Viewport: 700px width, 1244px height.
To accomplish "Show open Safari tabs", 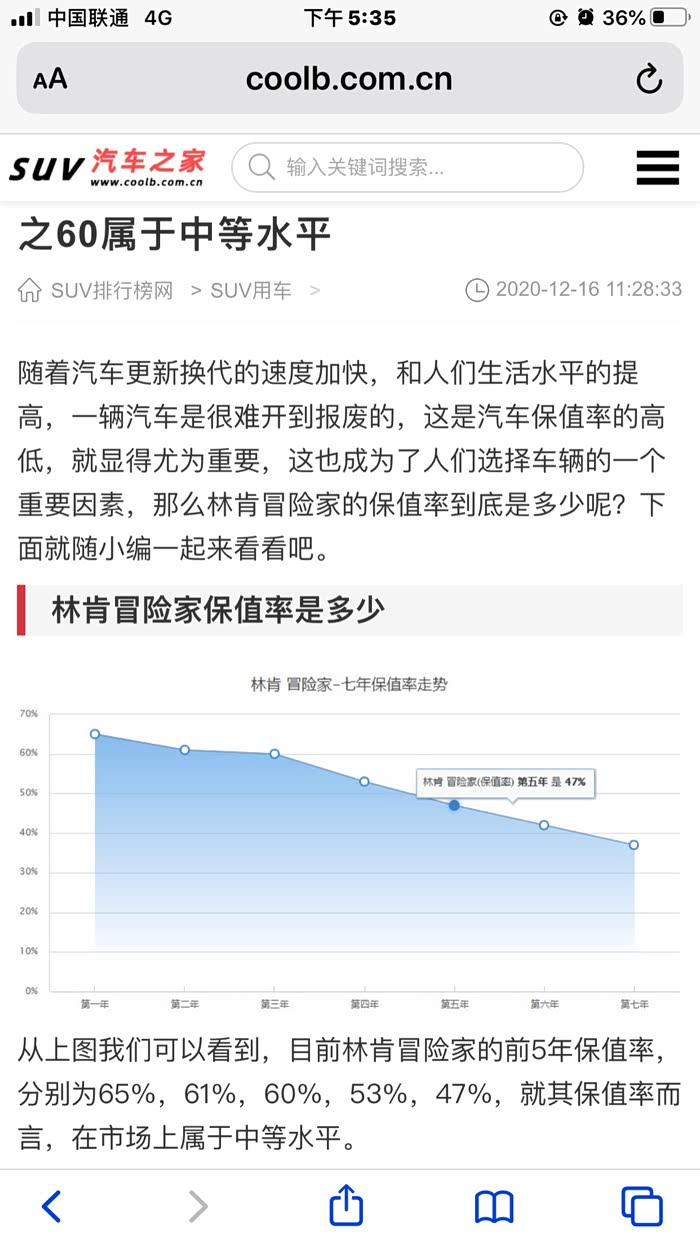I will coord(641,1206).
